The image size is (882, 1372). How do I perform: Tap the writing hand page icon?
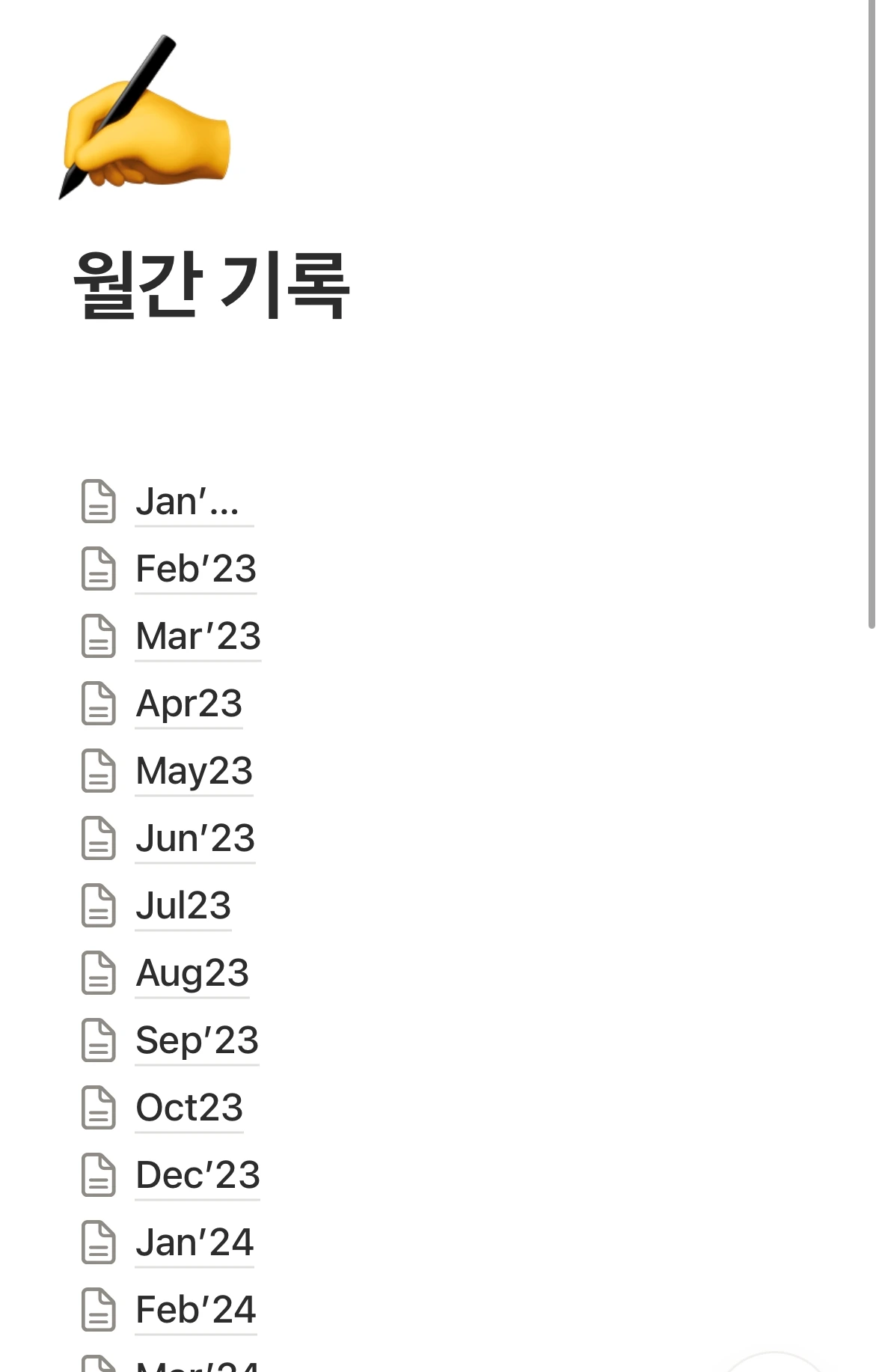point(144,118)
